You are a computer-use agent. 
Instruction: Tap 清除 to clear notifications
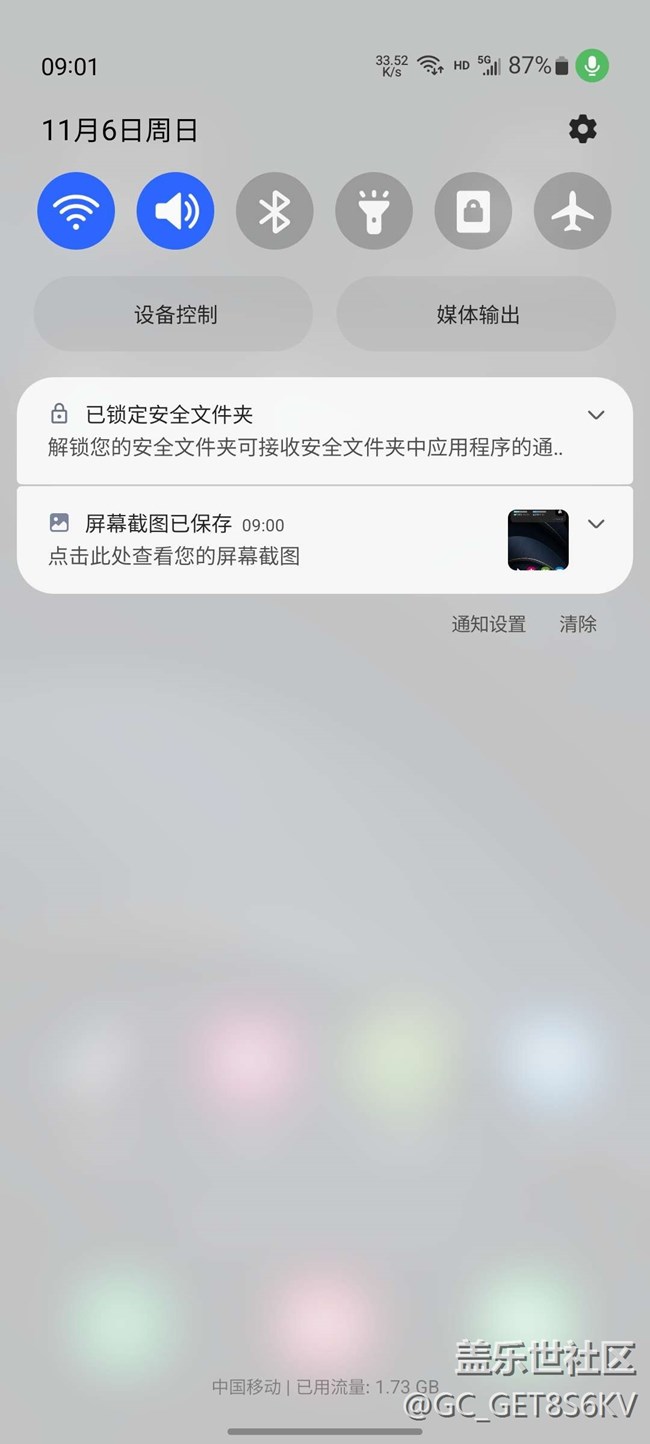(578, 624)
